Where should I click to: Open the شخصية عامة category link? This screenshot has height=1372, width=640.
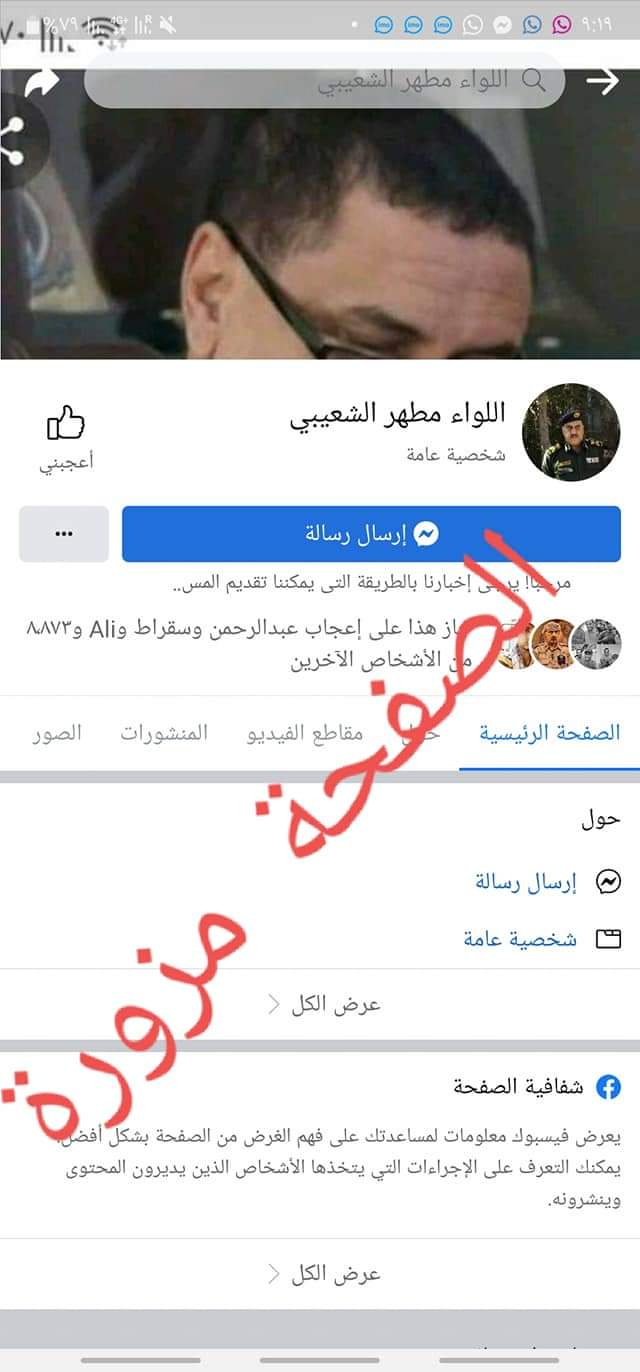tap(520, 939)
